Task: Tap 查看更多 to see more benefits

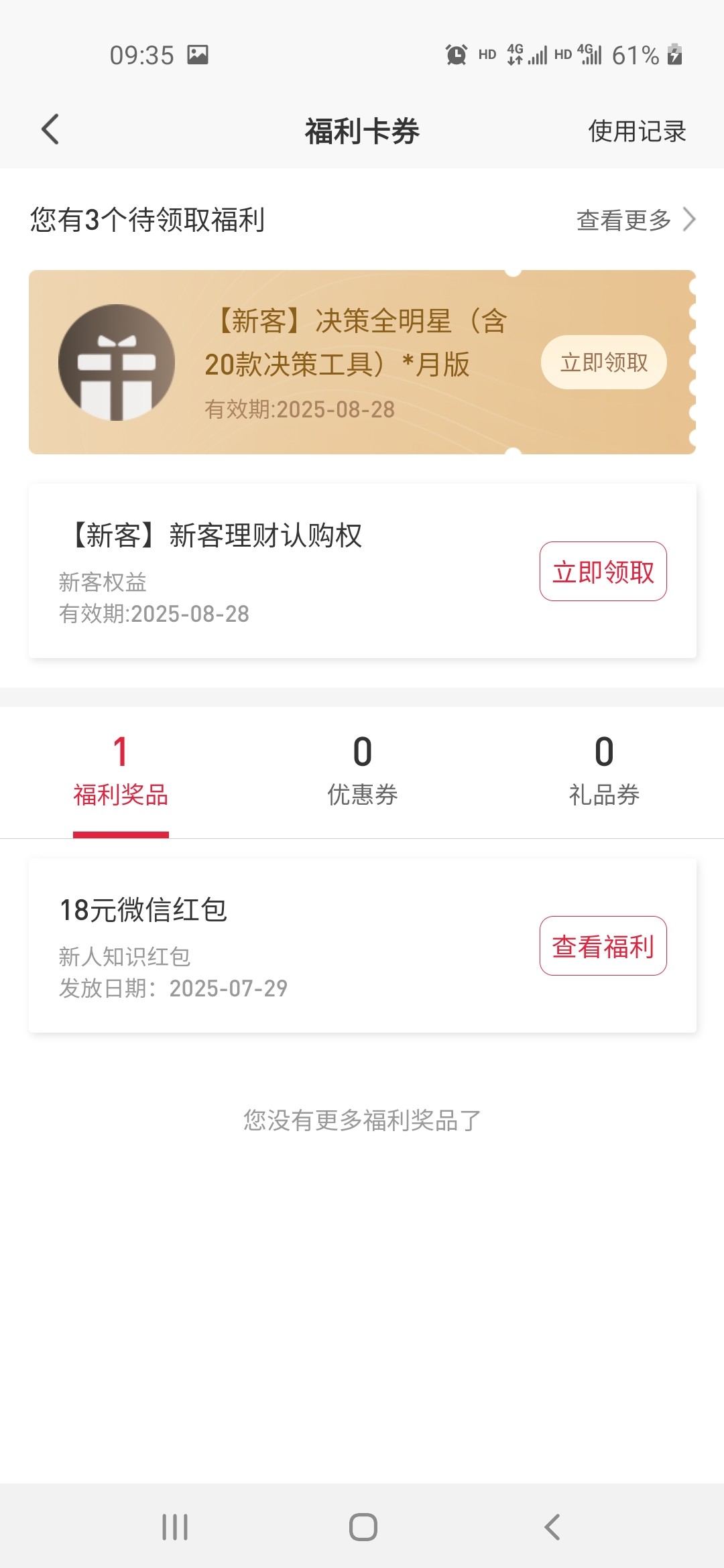Action: [636, 220]
